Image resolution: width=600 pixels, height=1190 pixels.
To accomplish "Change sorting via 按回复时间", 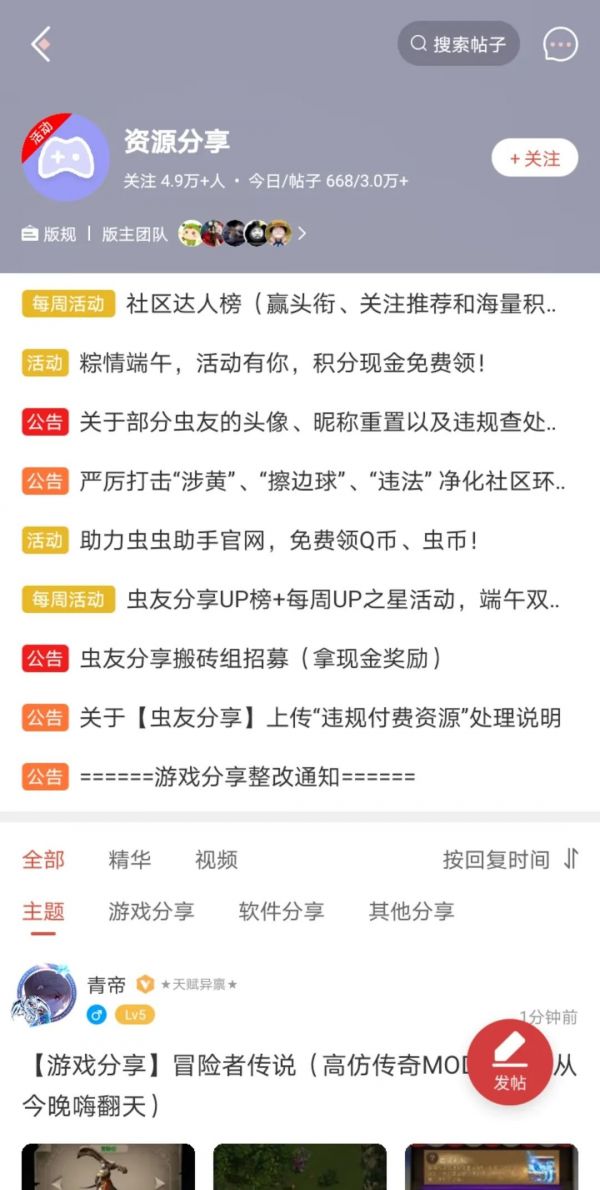I will pyautogui.click(x=511, y=859).
